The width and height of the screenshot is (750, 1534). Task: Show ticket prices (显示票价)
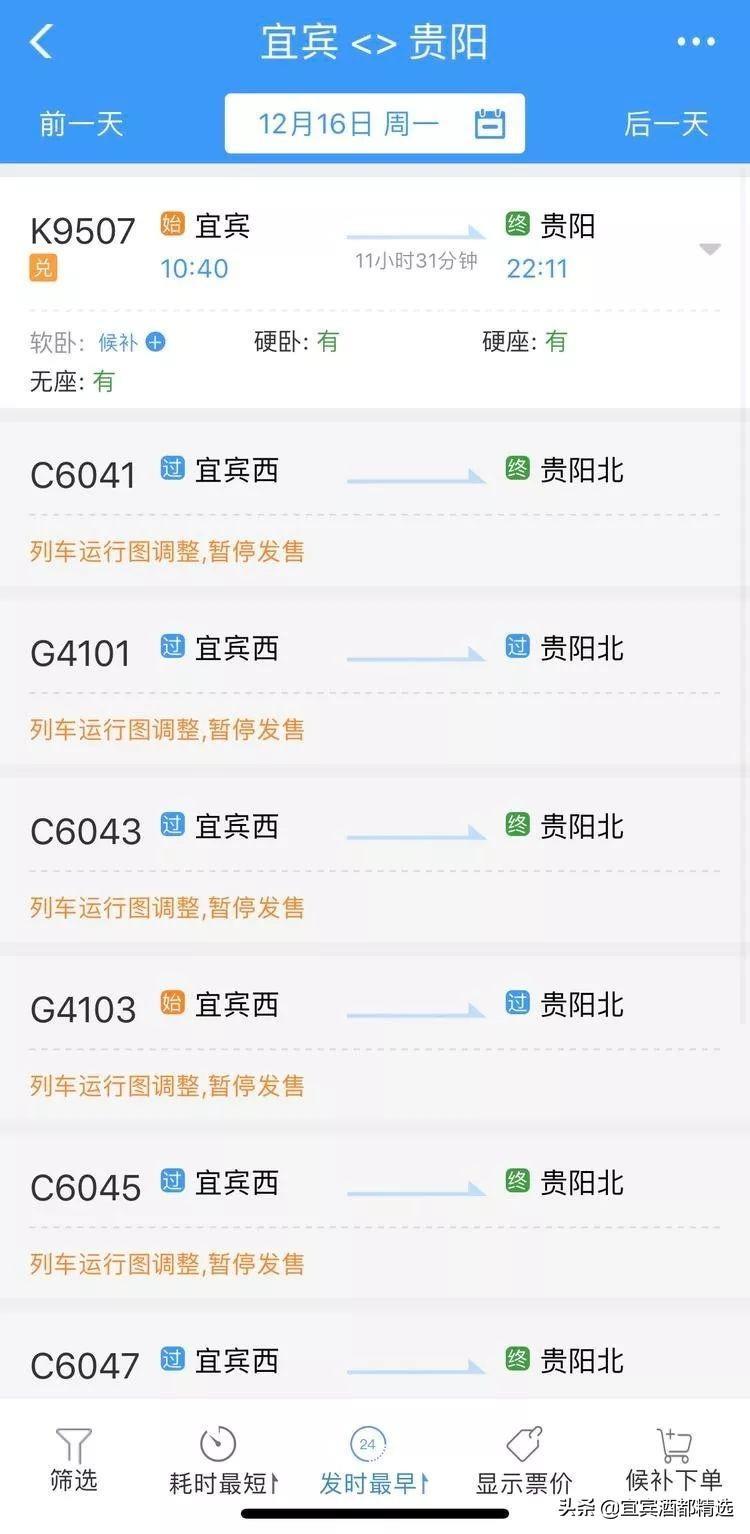pos(524,1461)
